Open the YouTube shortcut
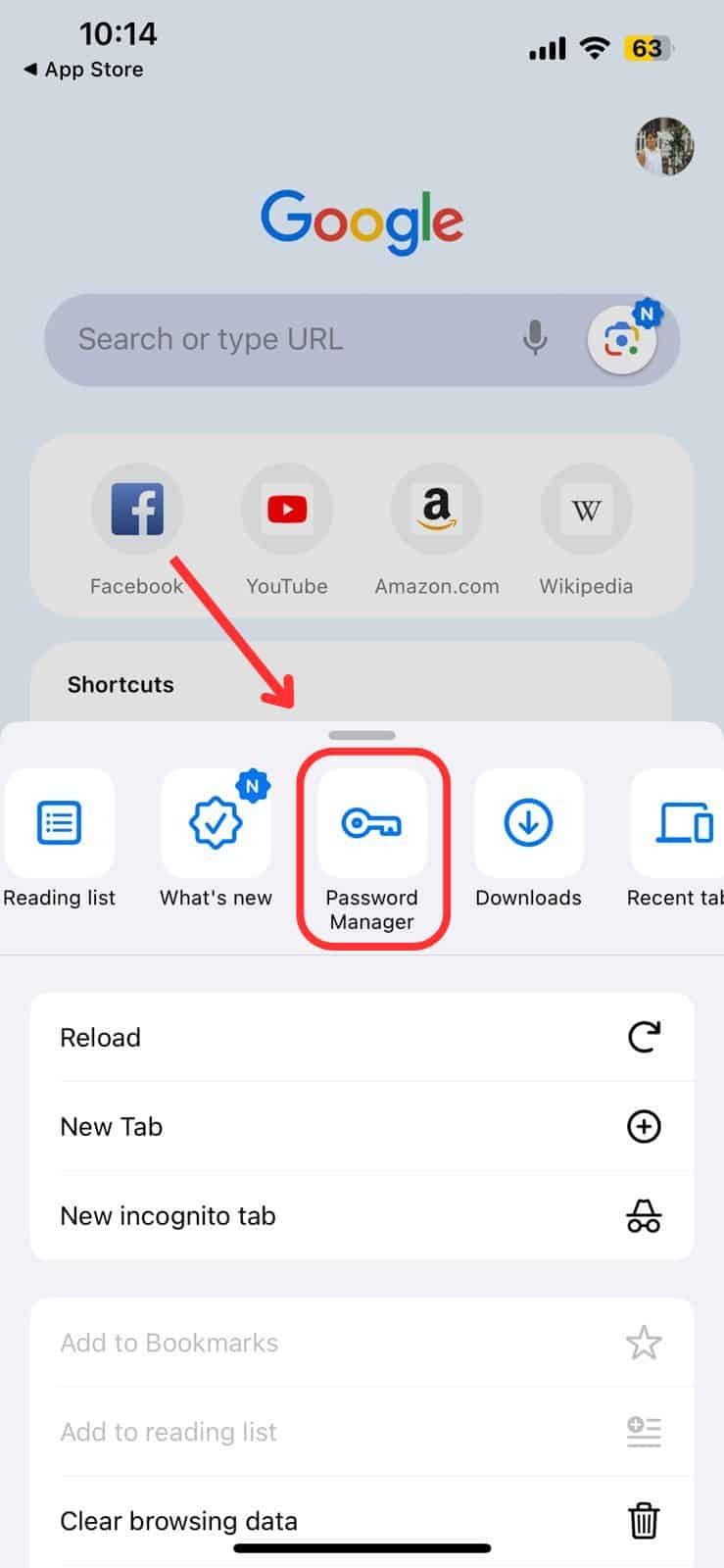 (287, 511)
